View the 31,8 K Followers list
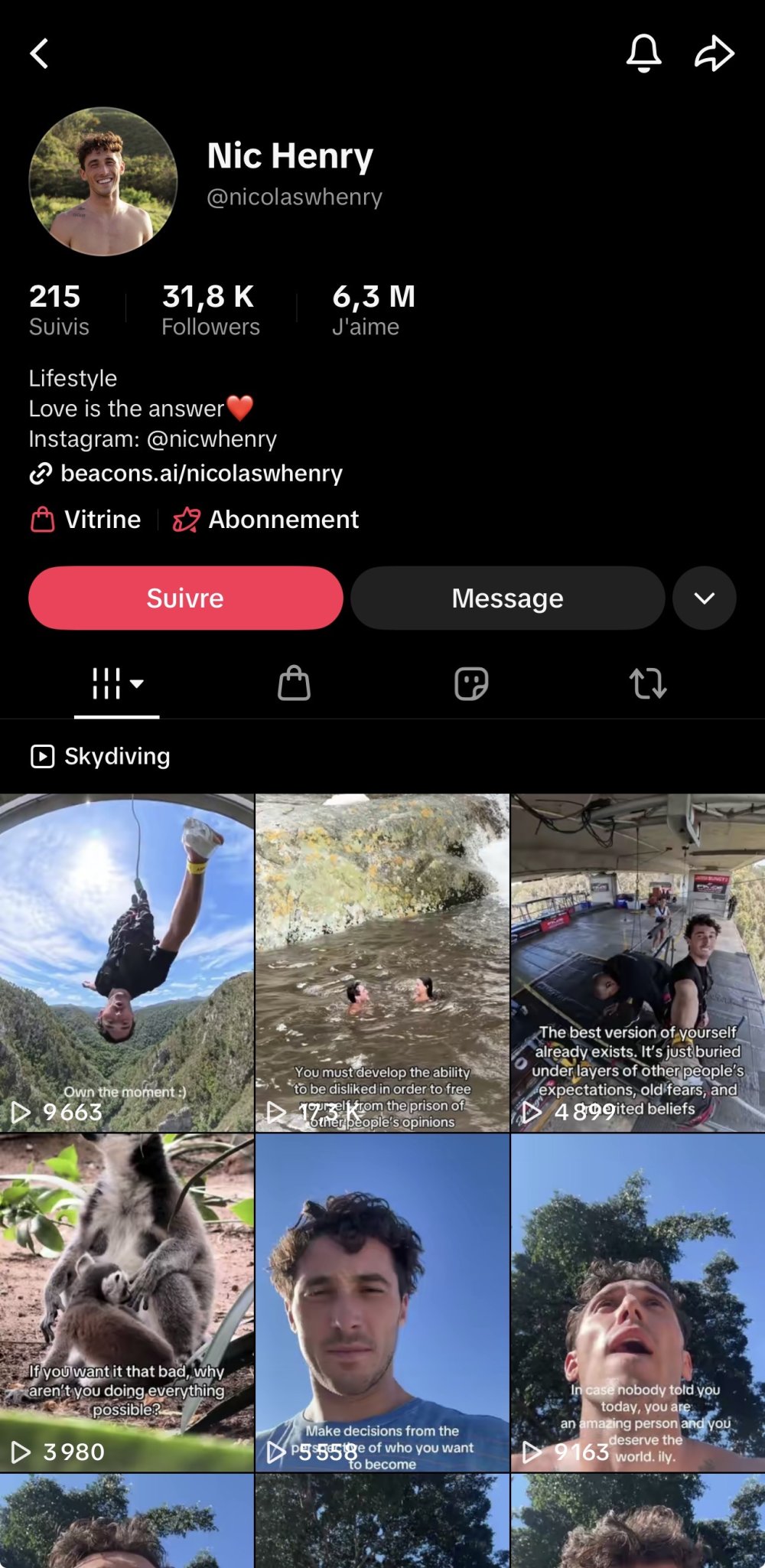765x1568 pixels. tap(210, 310)
